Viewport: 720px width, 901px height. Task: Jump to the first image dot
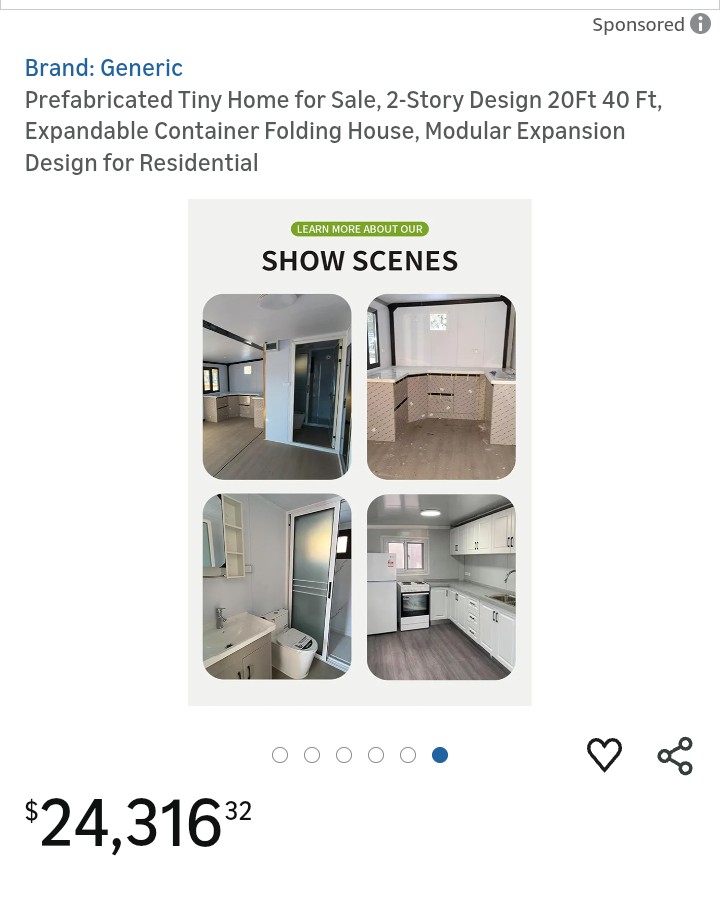(280, 755)
